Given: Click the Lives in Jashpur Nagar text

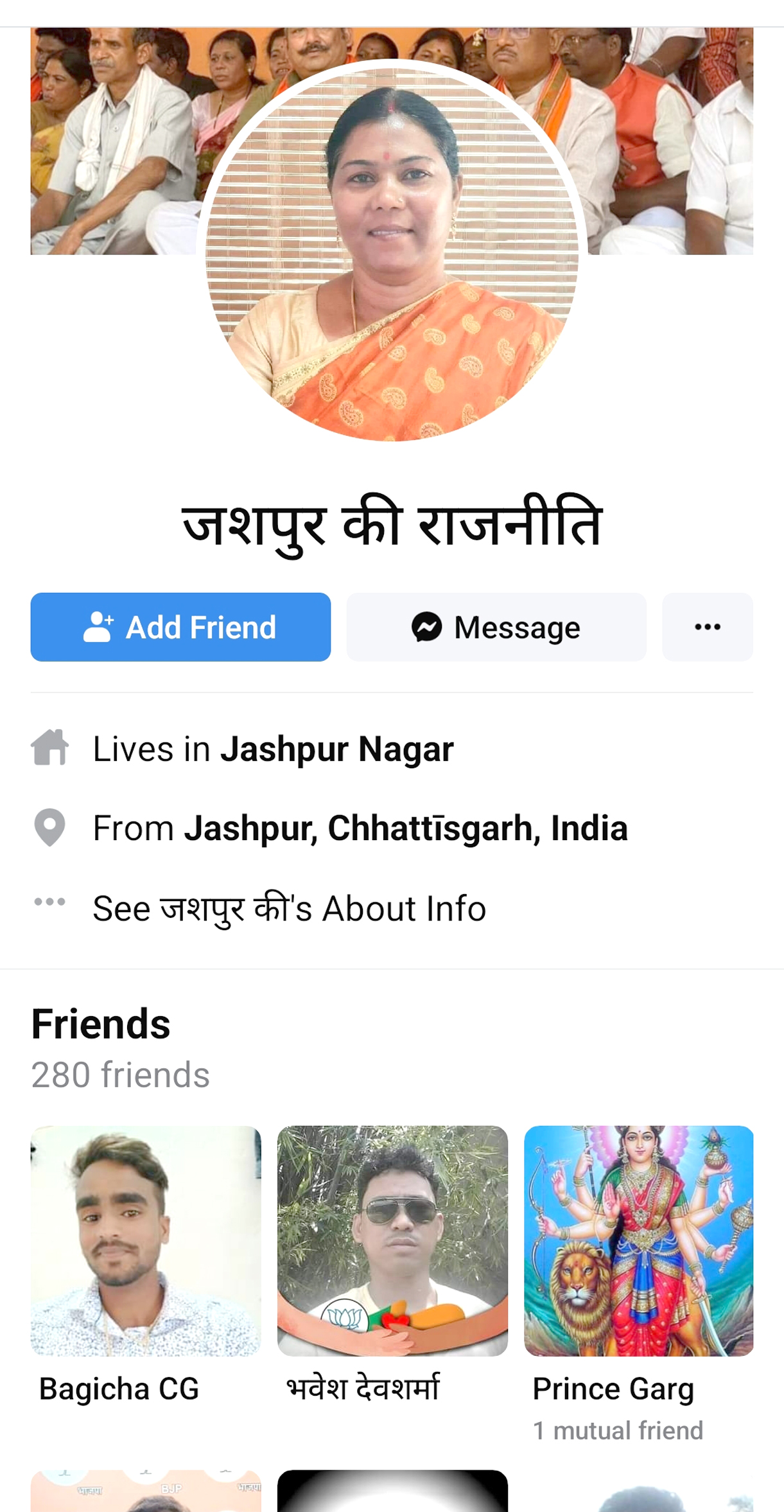Looking at the screenshot, I should click(274, 748).
